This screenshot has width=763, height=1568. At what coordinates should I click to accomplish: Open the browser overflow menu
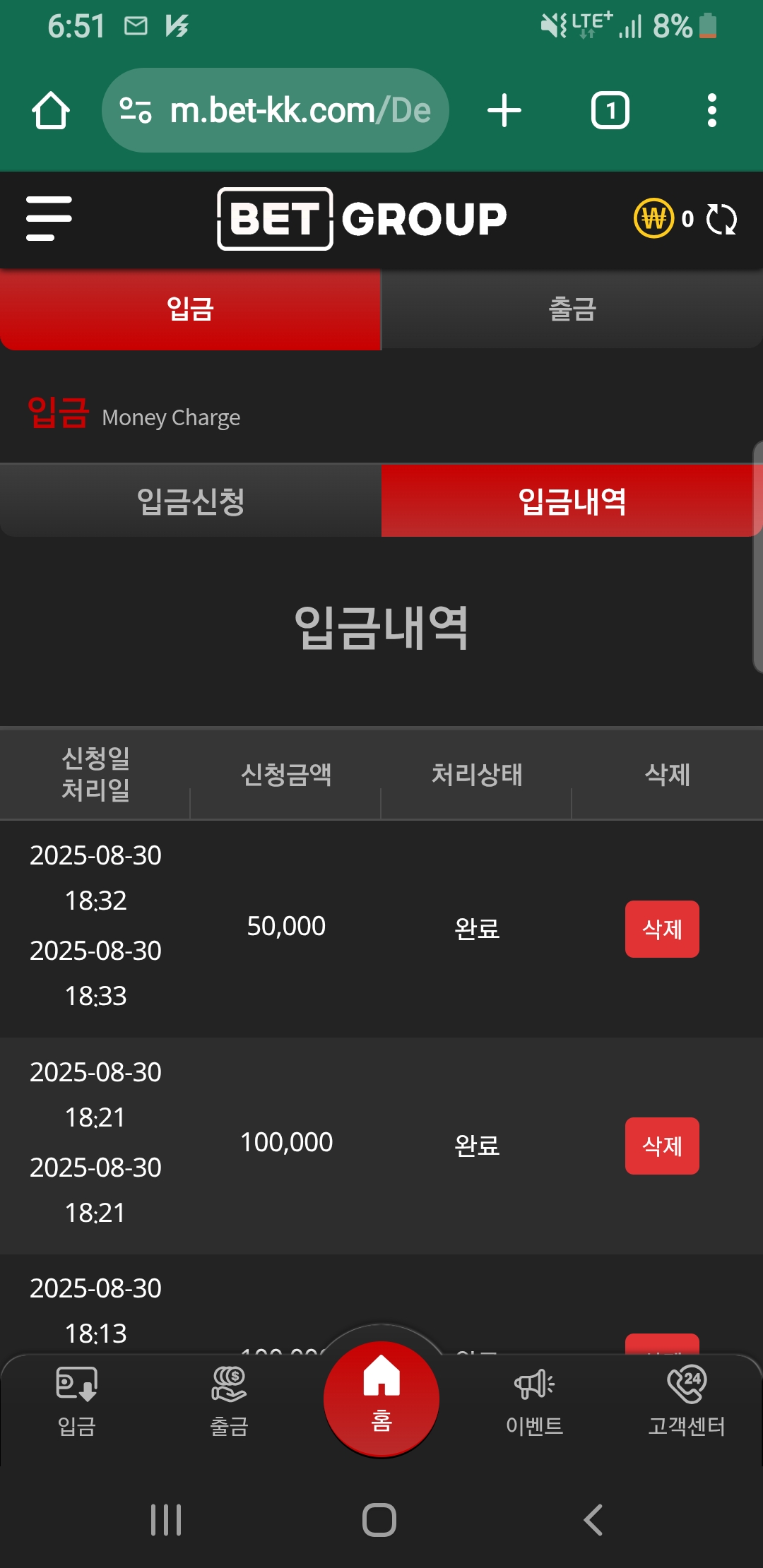tap(711, 111)
